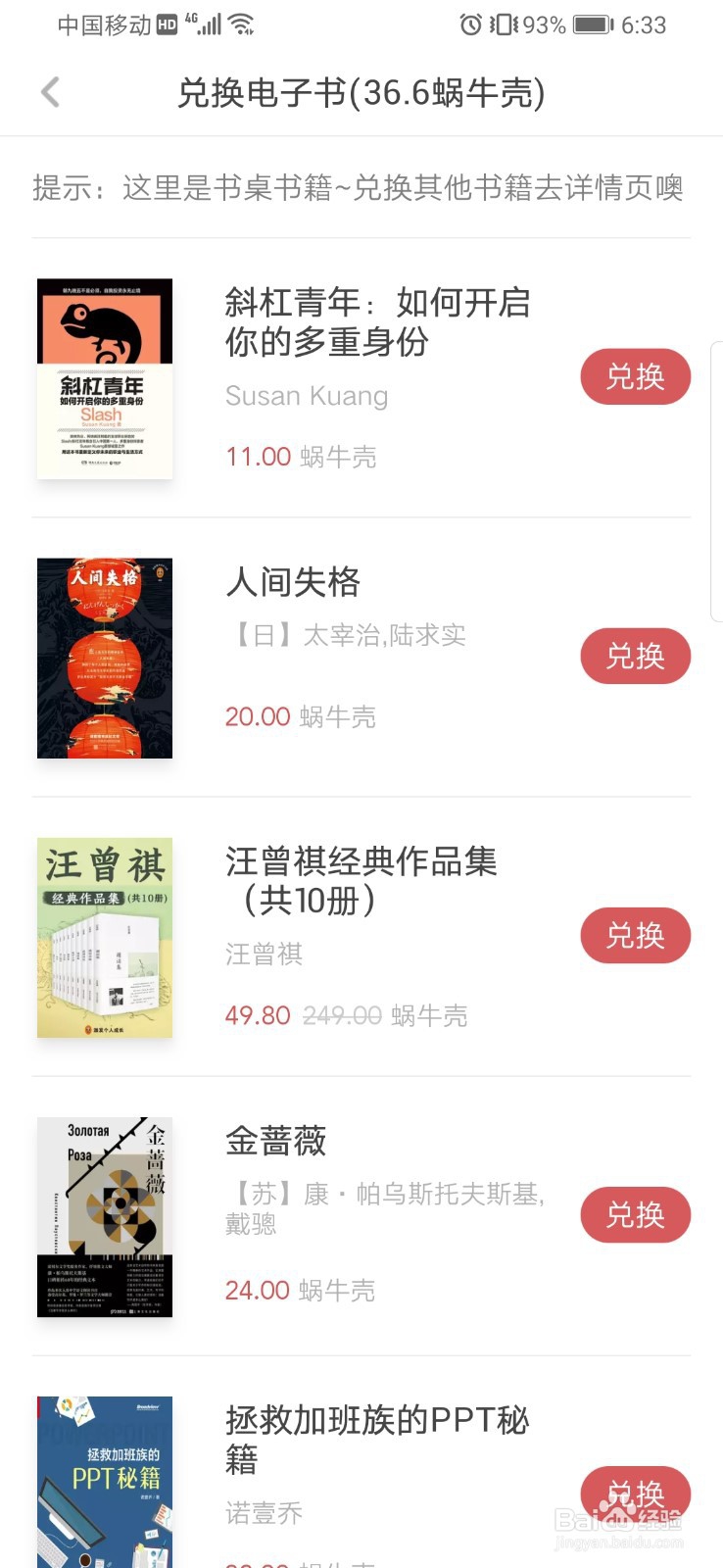
Task: Open the 汪曾祺经典作品集 book cover
Action: [x=105, y=938]
